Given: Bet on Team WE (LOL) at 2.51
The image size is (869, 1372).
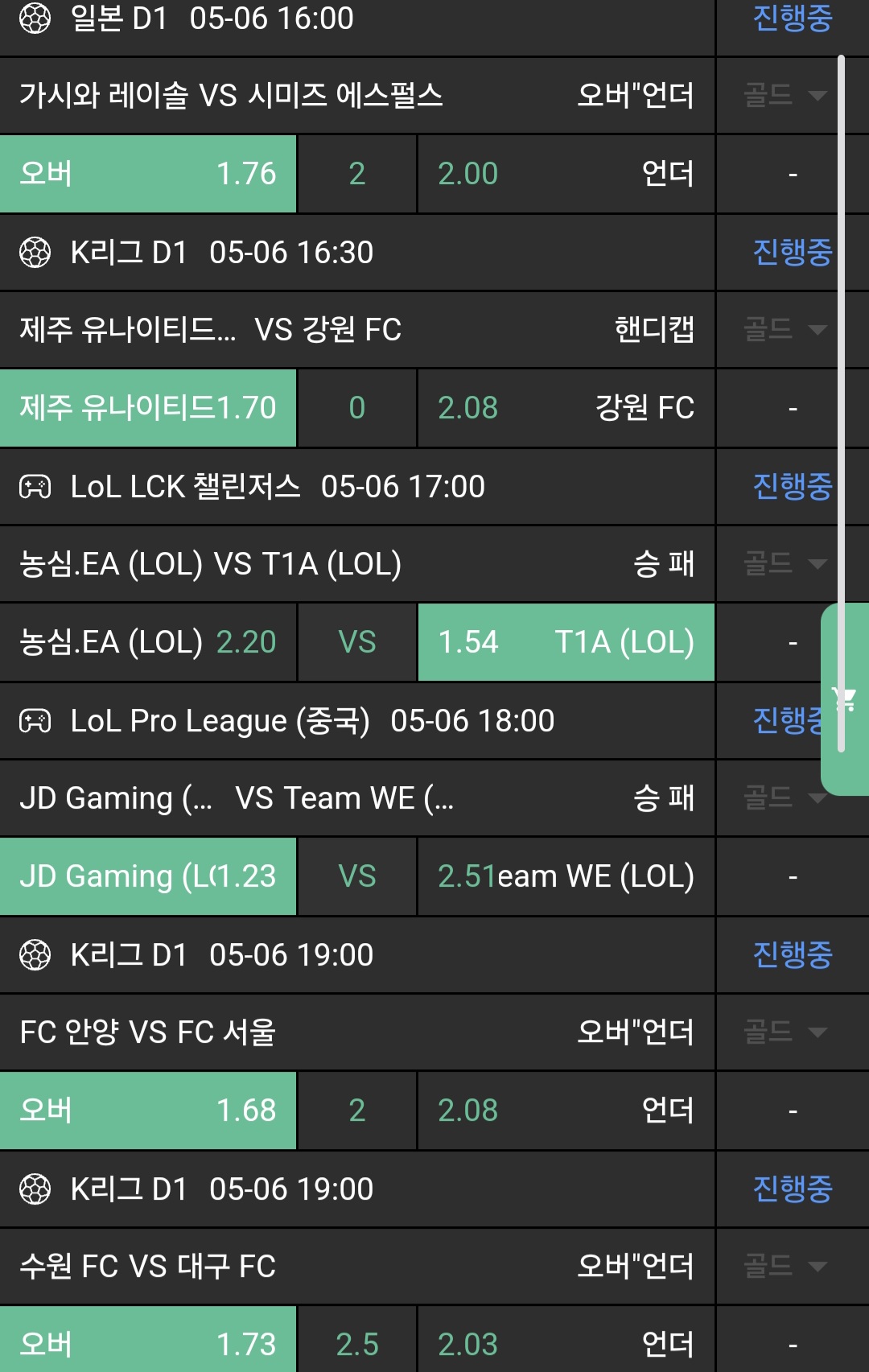Looking at the screenshot, I should click(x=566, y=876).
